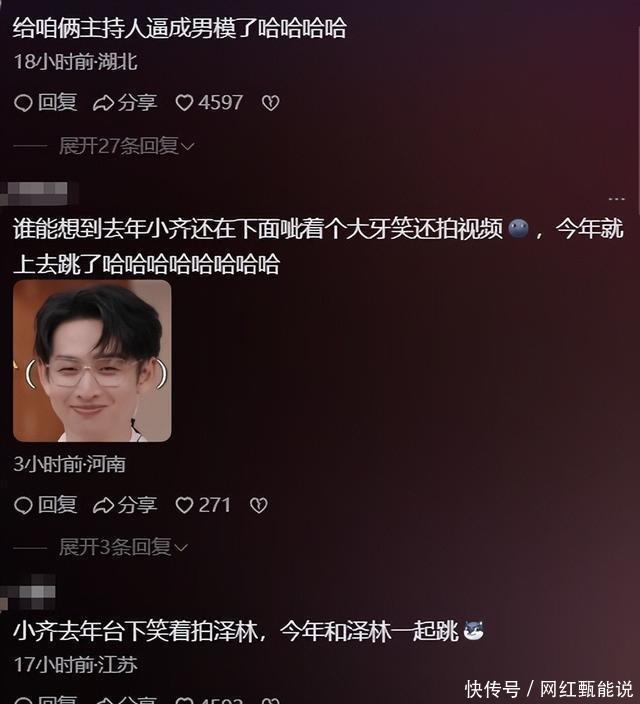This screenshot has height=704, width=640.
Task: Dislike the comment with 271 likes
Action: pyautogui.click(x=258, y=505)
